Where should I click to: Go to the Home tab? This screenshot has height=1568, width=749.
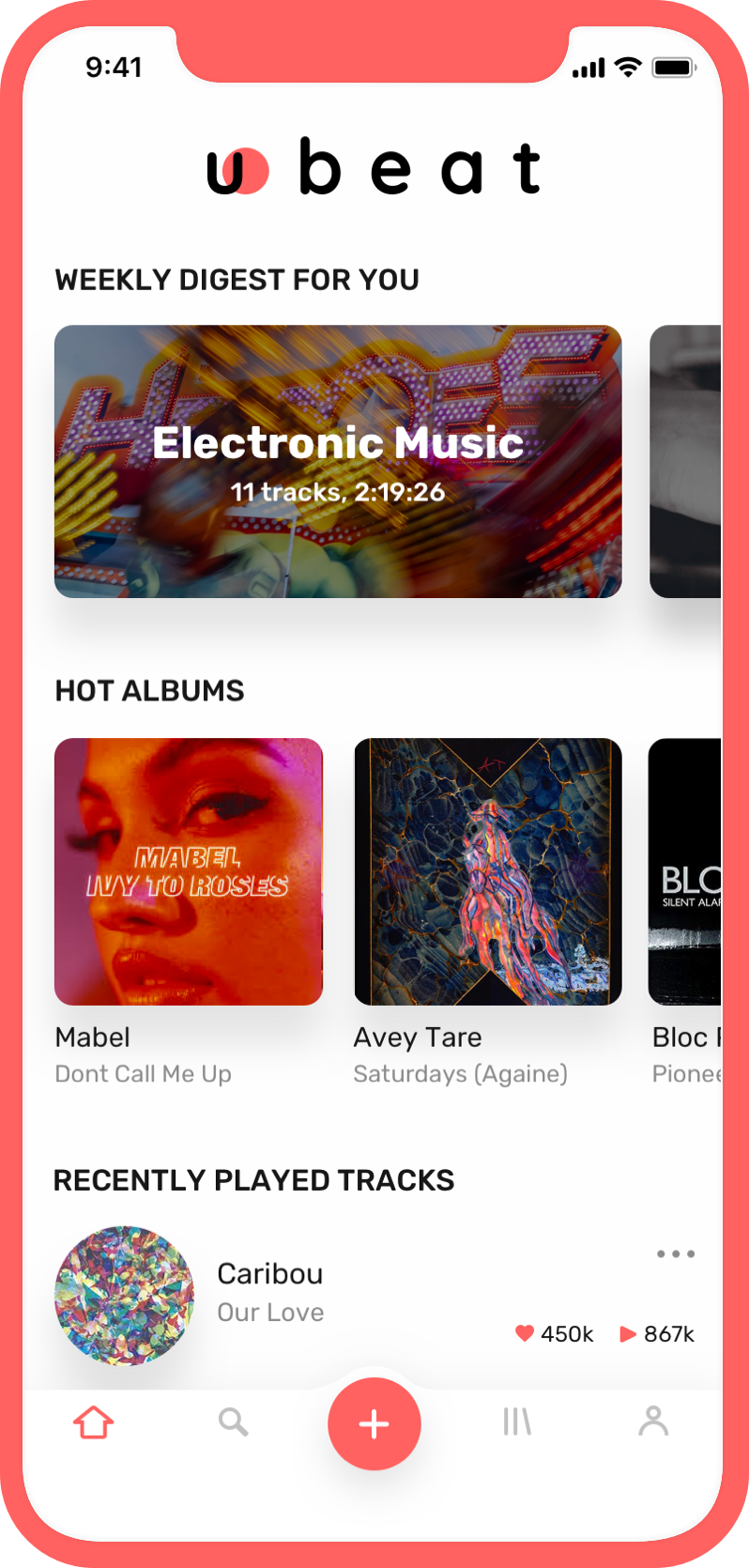point(94,1422)
